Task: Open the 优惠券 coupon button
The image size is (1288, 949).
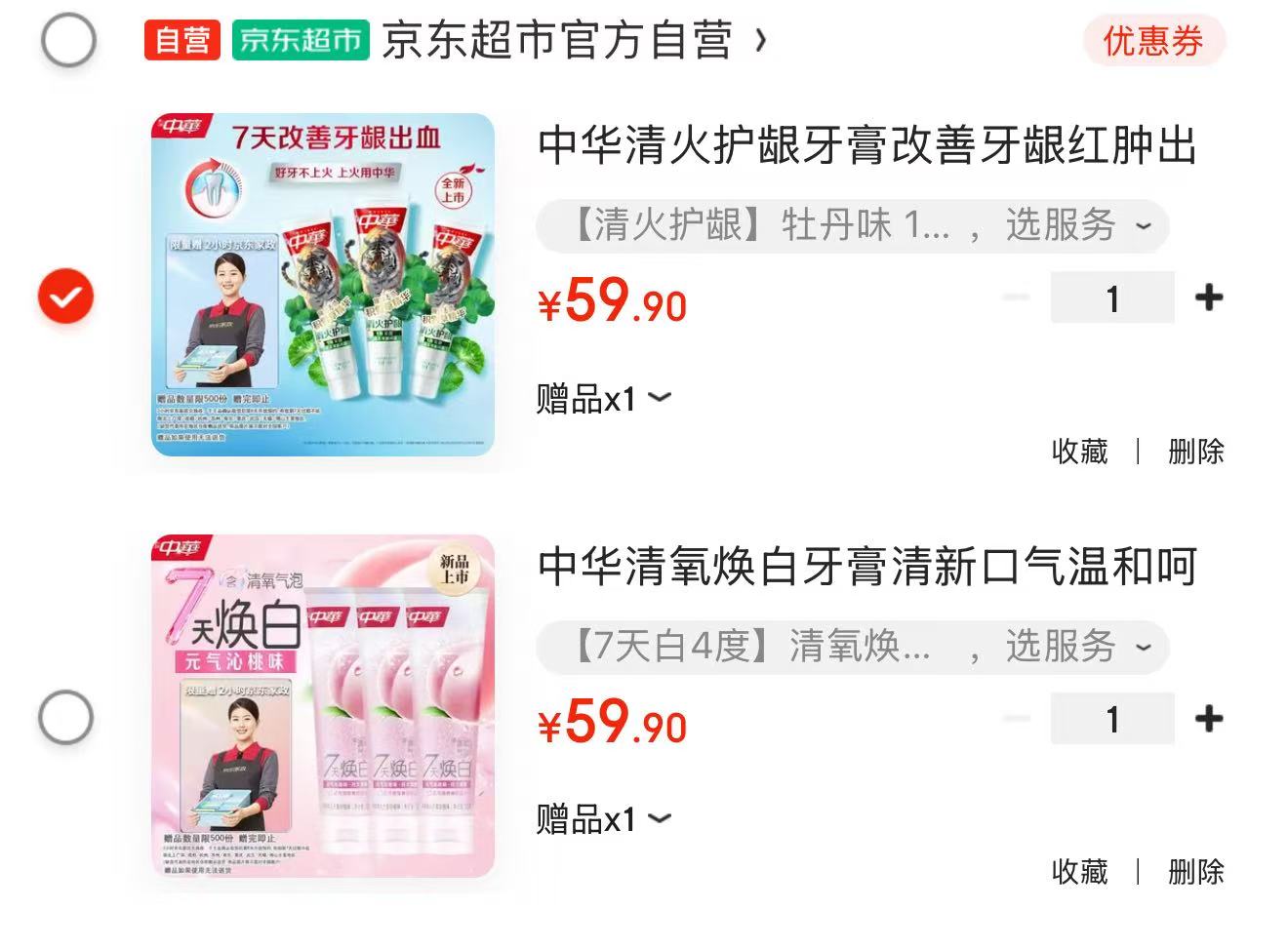Action: click(x=1153, y=41)
